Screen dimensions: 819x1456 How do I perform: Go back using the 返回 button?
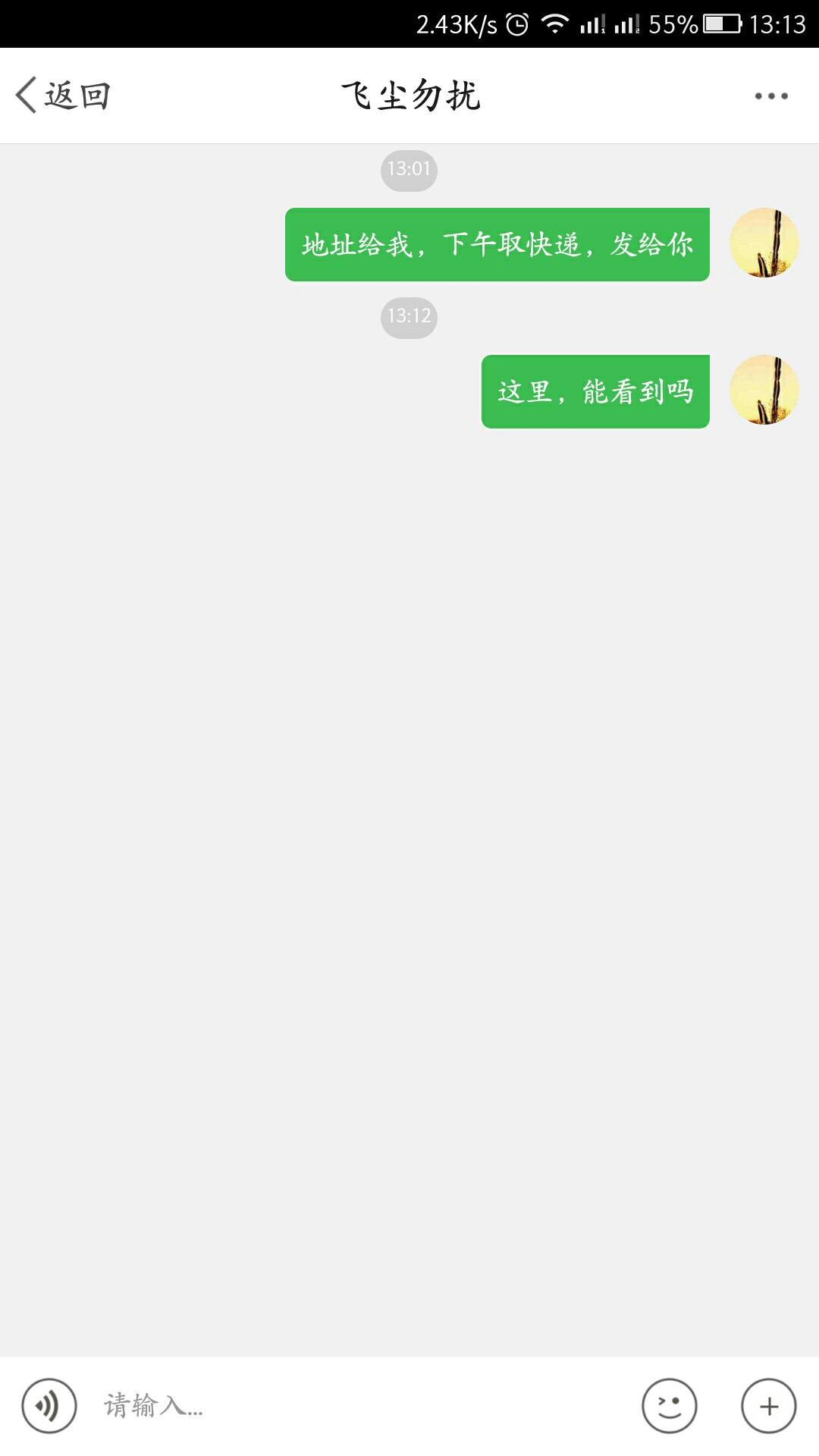(x=63, y=96)
